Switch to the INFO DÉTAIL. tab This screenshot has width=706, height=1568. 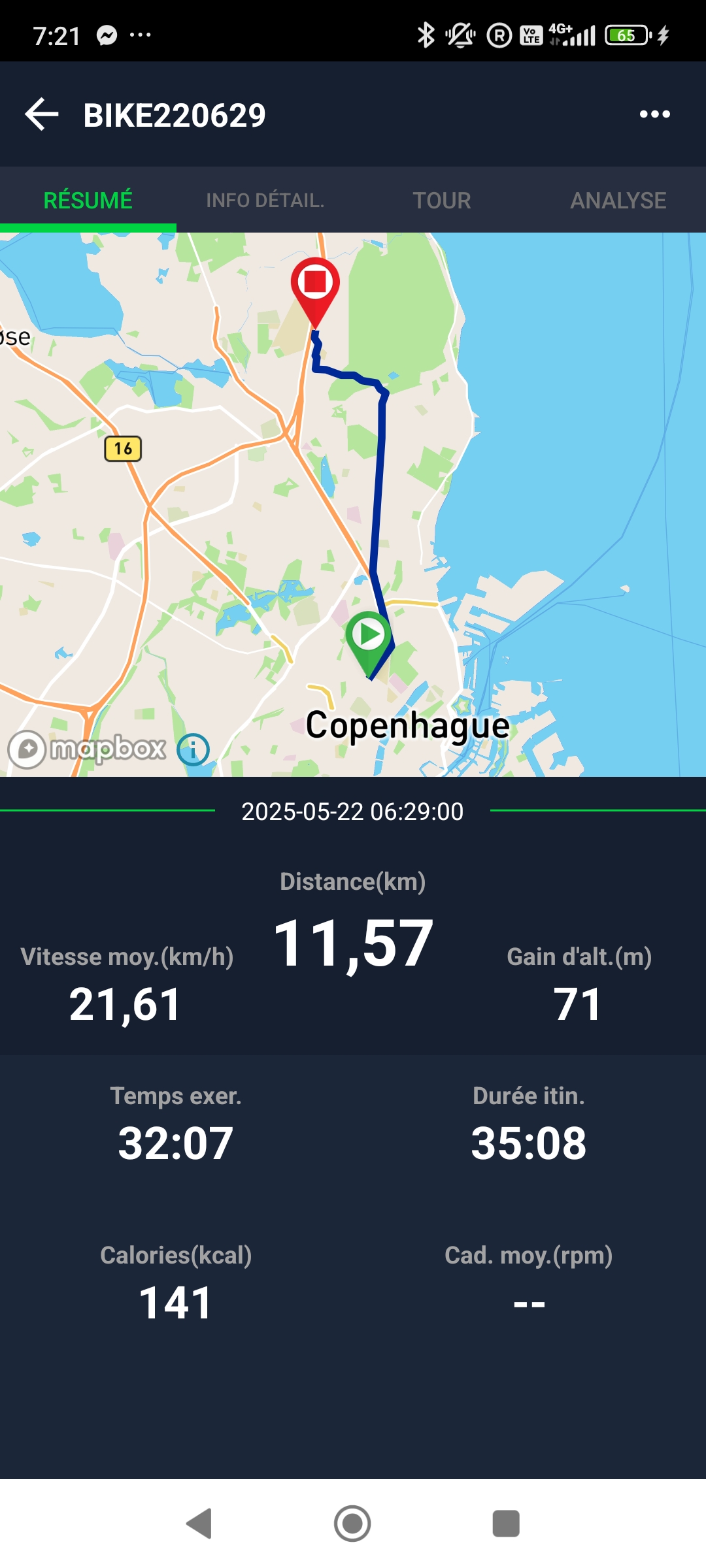265,201
